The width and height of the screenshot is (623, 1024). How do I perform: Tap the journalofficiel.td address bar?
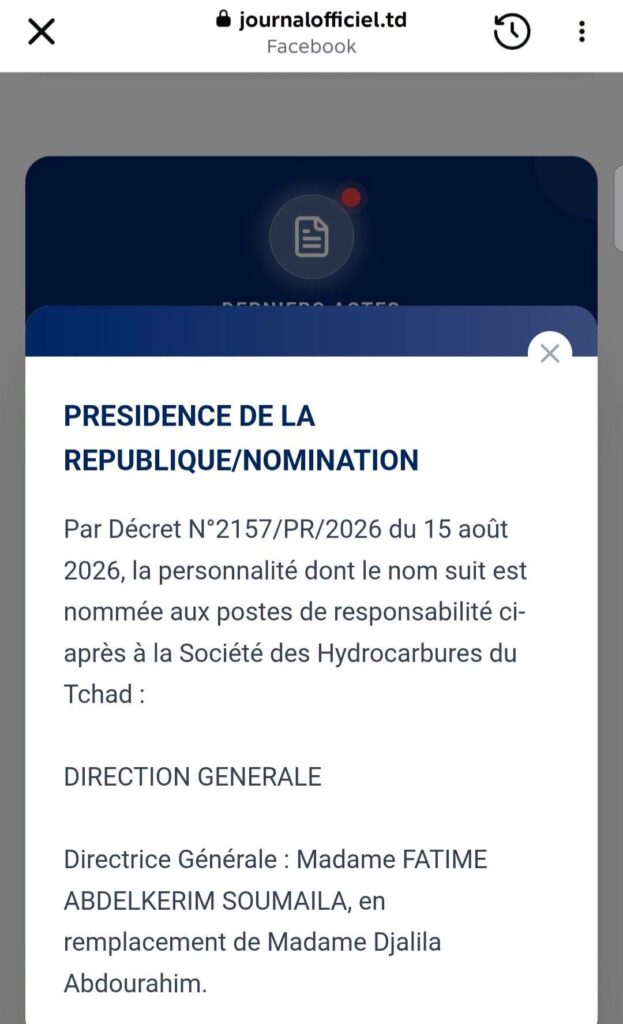point(311,32)
